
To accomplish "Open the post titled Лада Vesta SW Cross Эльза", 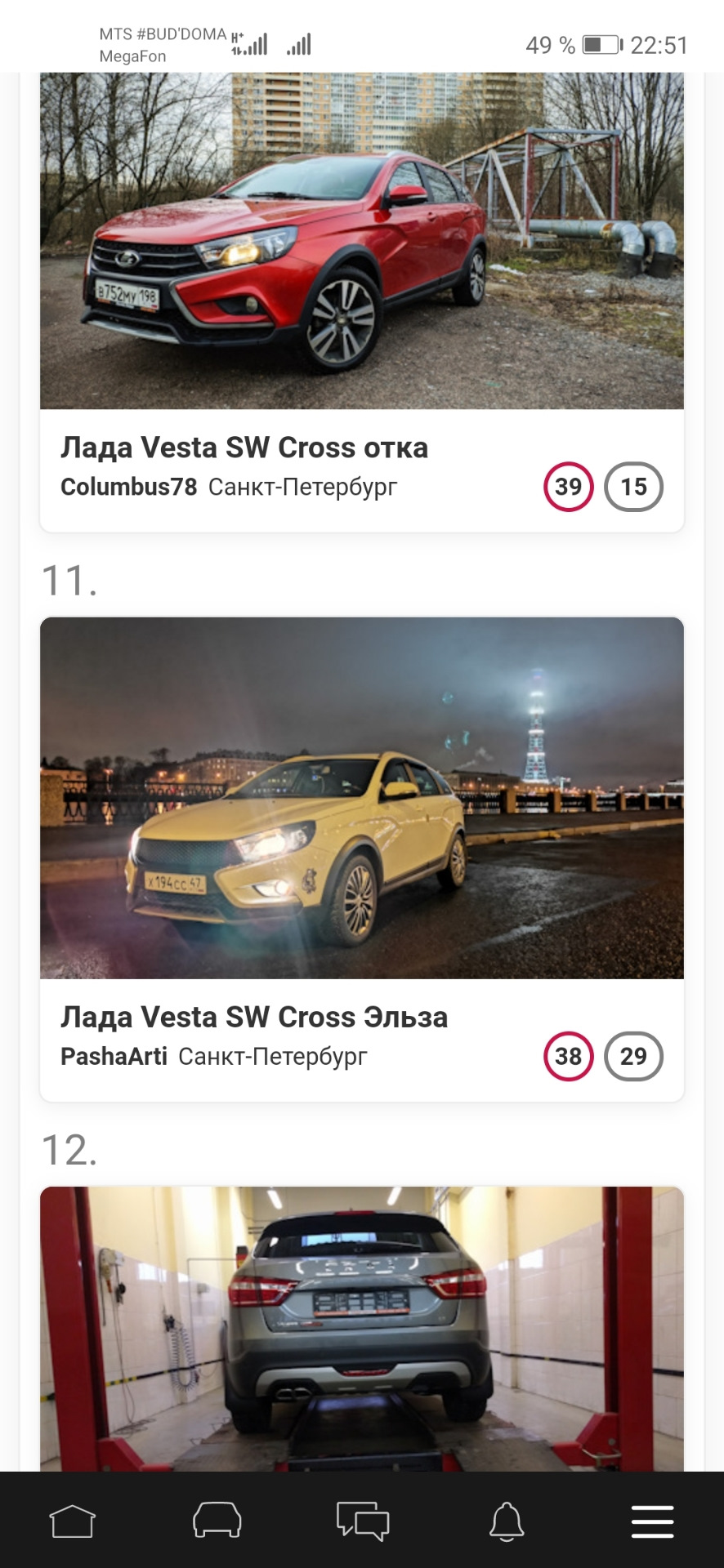I will point(253,1018).
